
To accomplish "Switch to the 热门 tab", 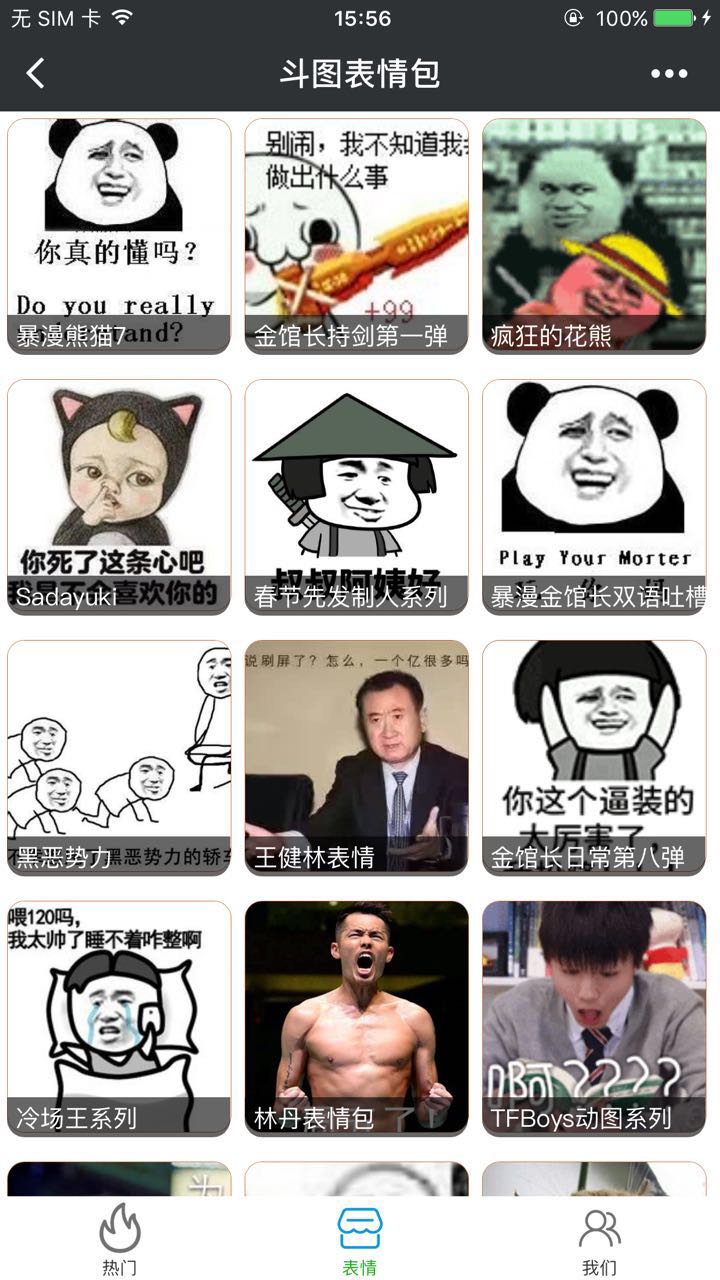I will [119, 1238].
